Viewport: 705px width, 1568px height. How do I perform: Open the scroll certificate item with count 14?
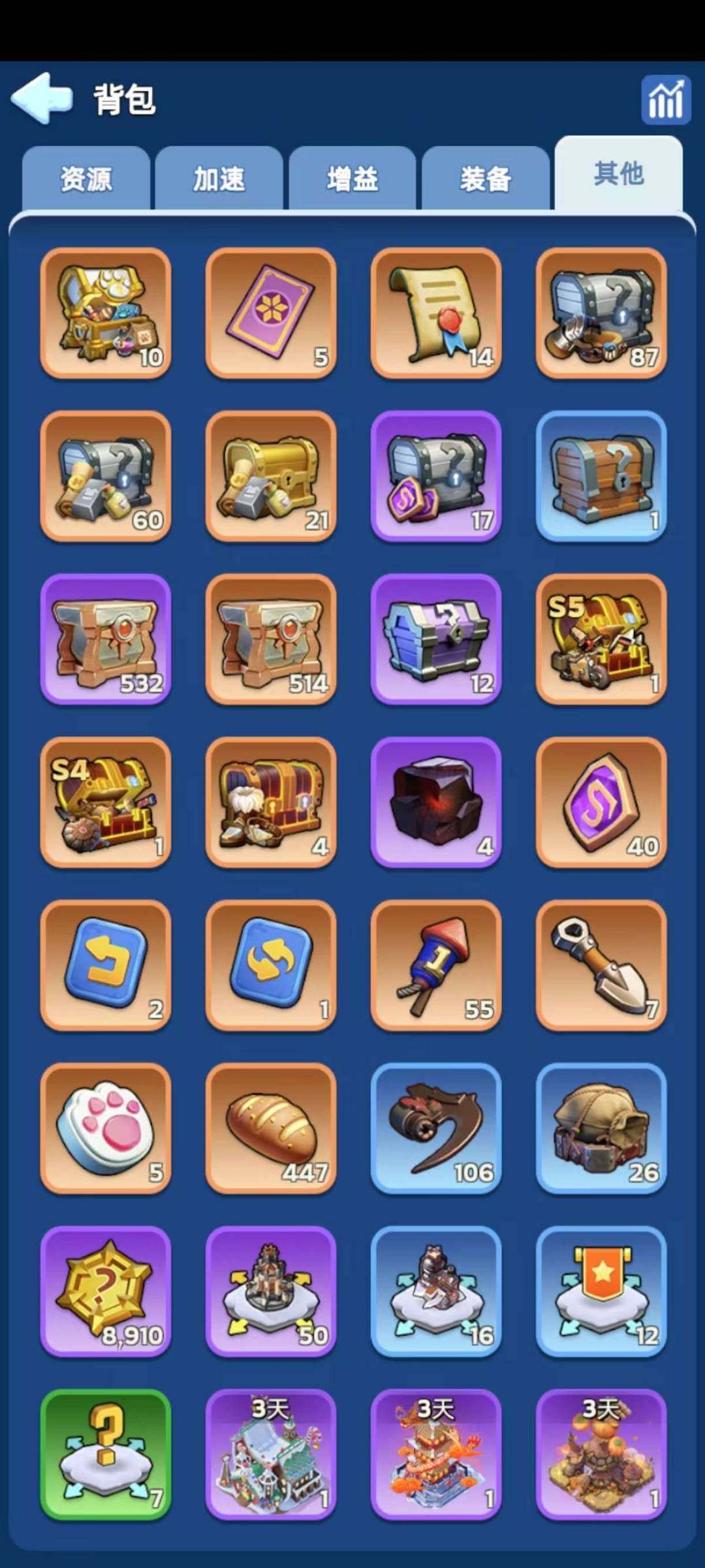pyautogui.click(x=436, y=312)
